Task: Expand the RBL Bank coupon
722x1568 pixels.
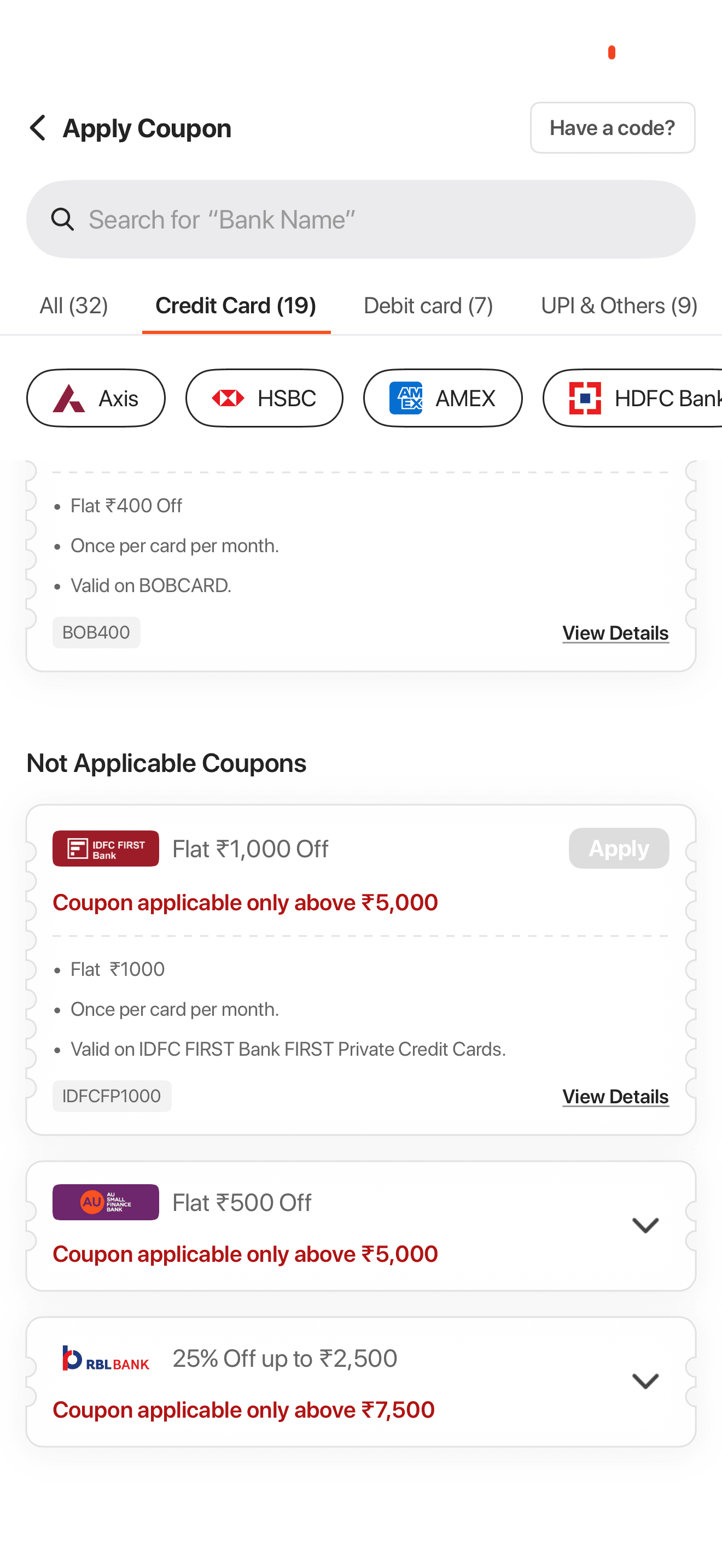Action: pos(645,1381)
